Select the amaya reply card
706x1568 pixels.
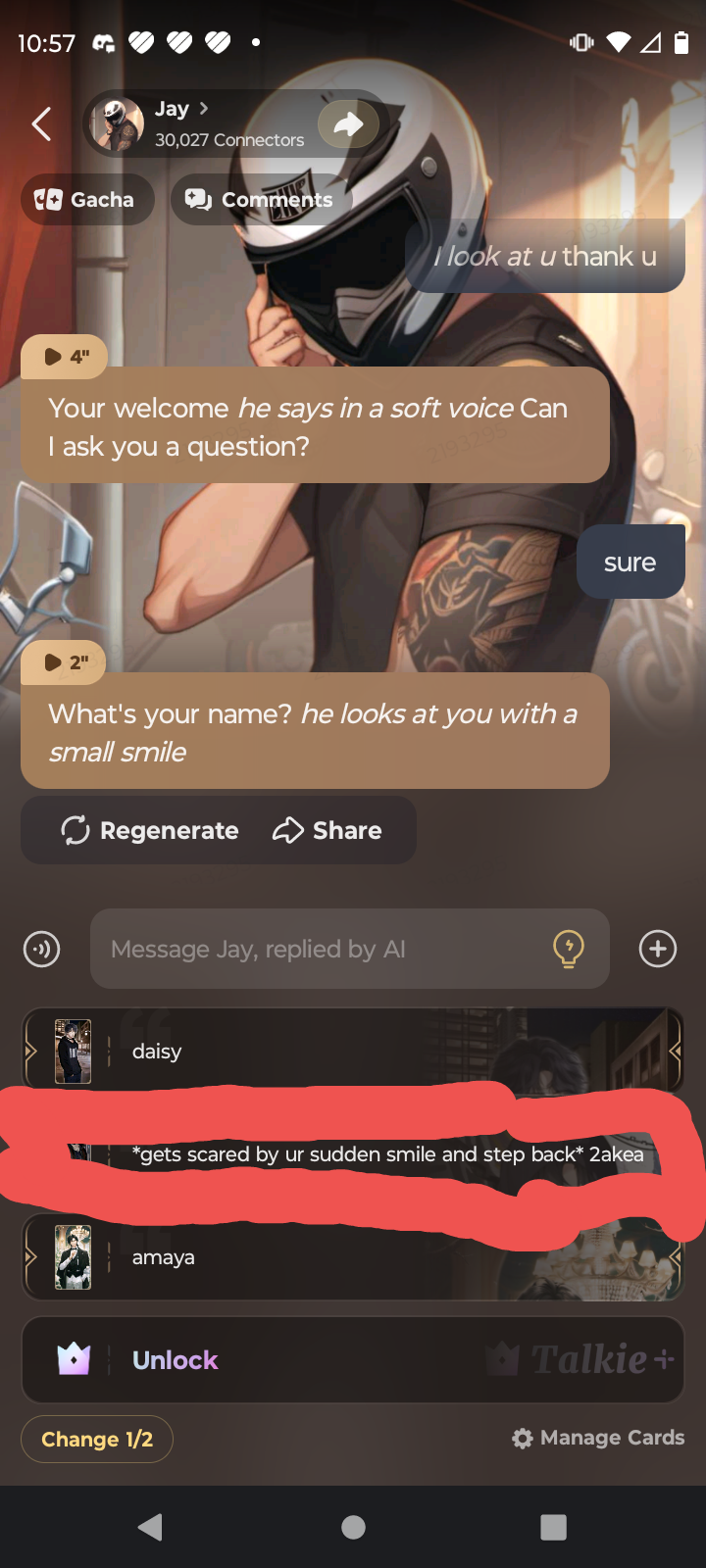tap(353, 1257)
